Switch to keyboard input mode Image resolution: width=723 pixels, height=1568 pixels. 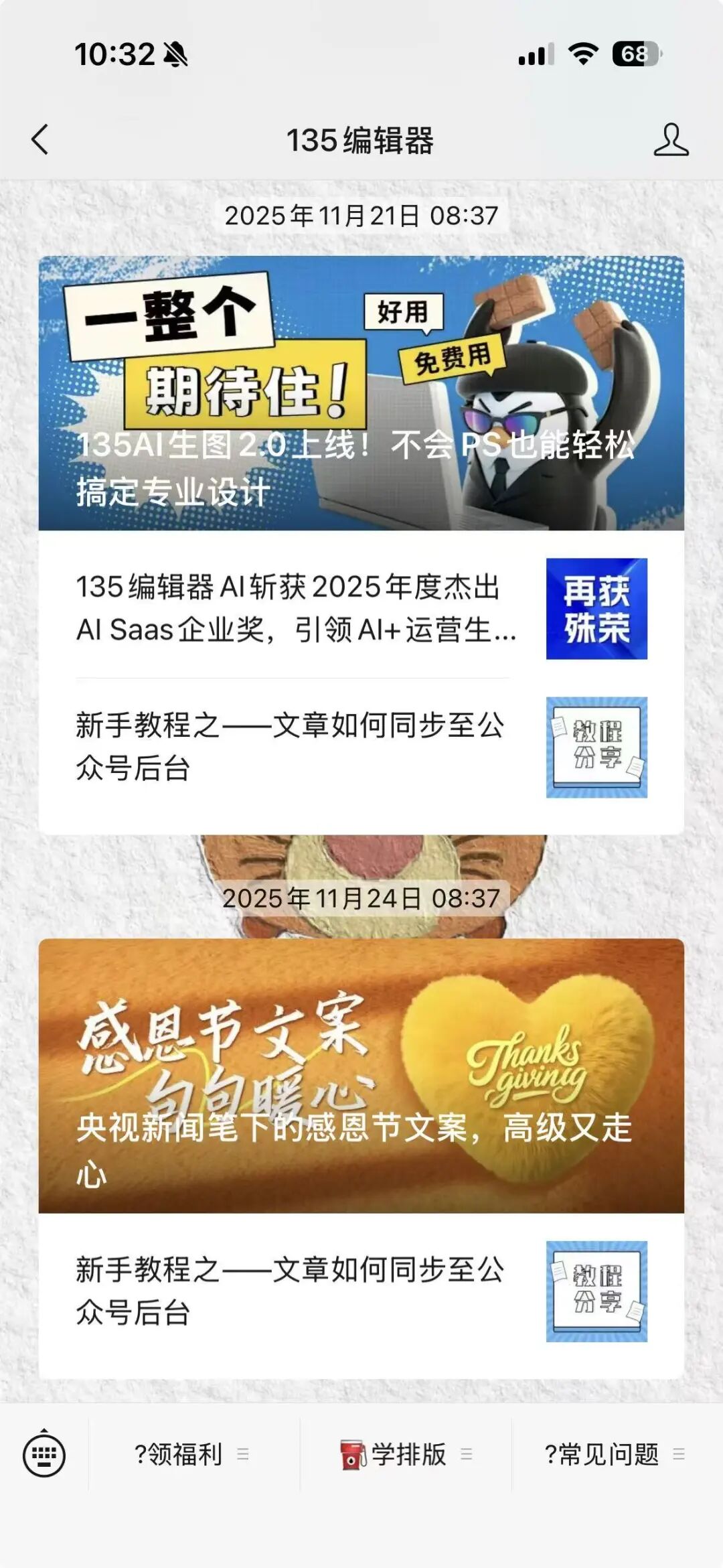pos(44,1455)
